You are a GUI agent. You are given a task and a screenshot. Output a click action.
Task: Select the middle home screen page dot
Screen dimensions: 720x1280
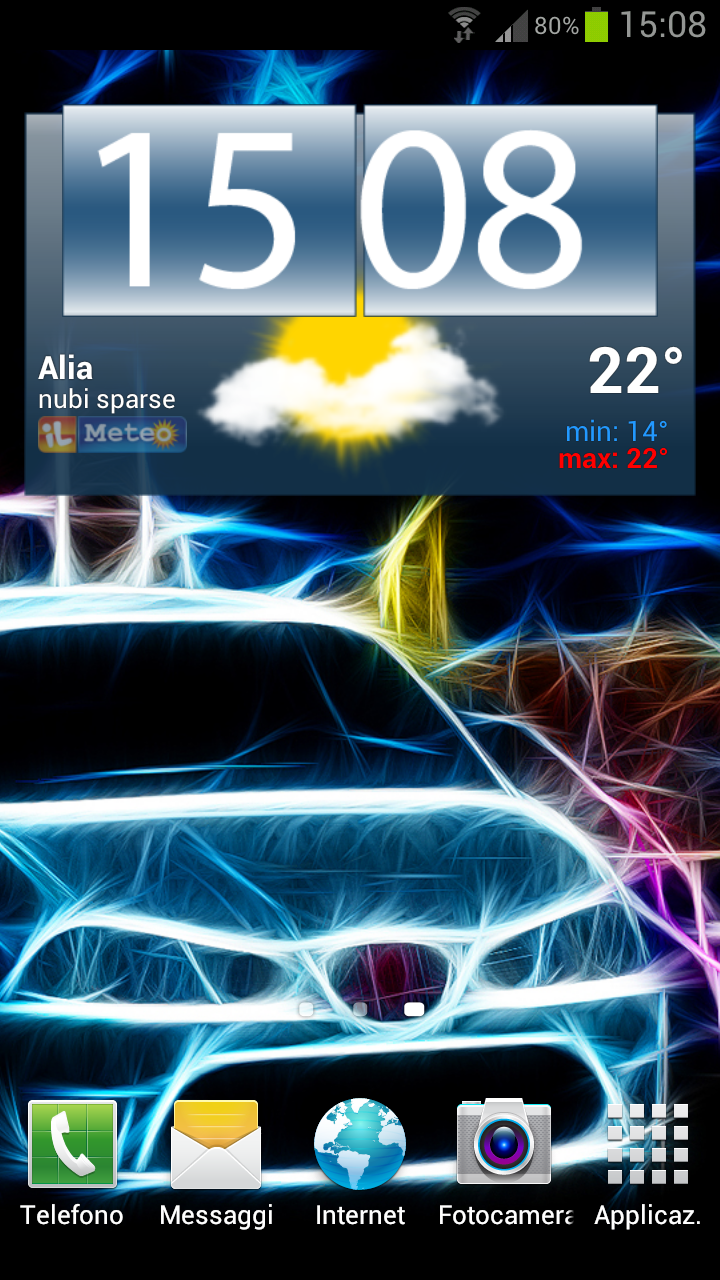360,1009
